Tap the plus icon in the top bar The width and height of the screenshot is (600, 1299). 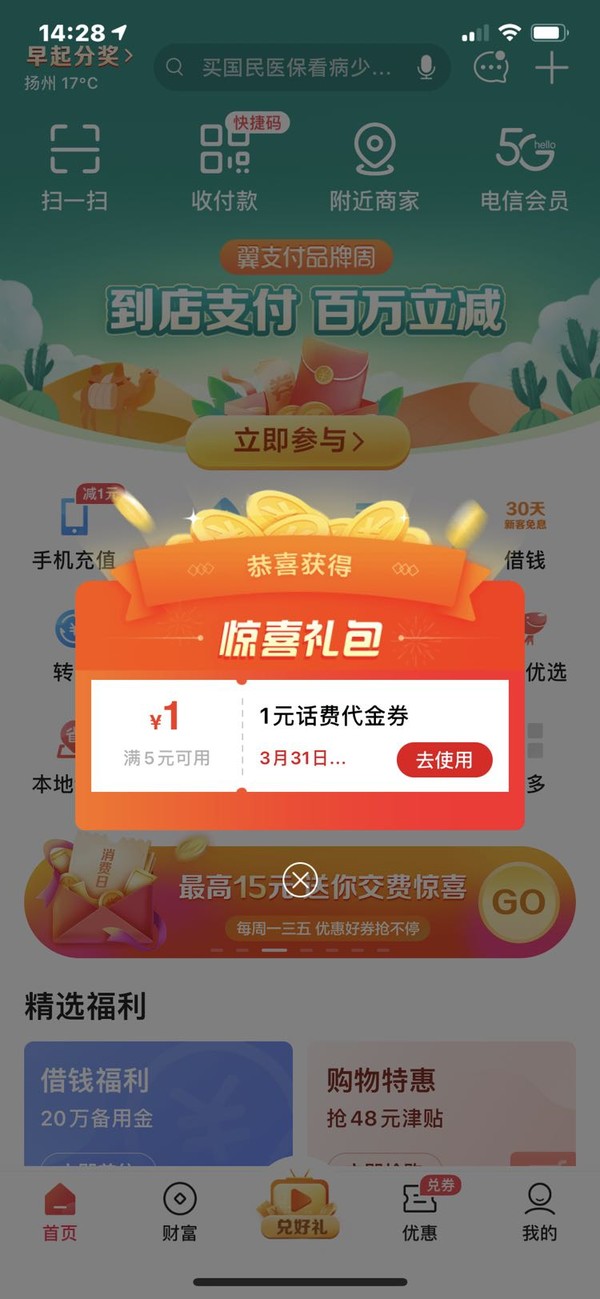tap(551, 67)
